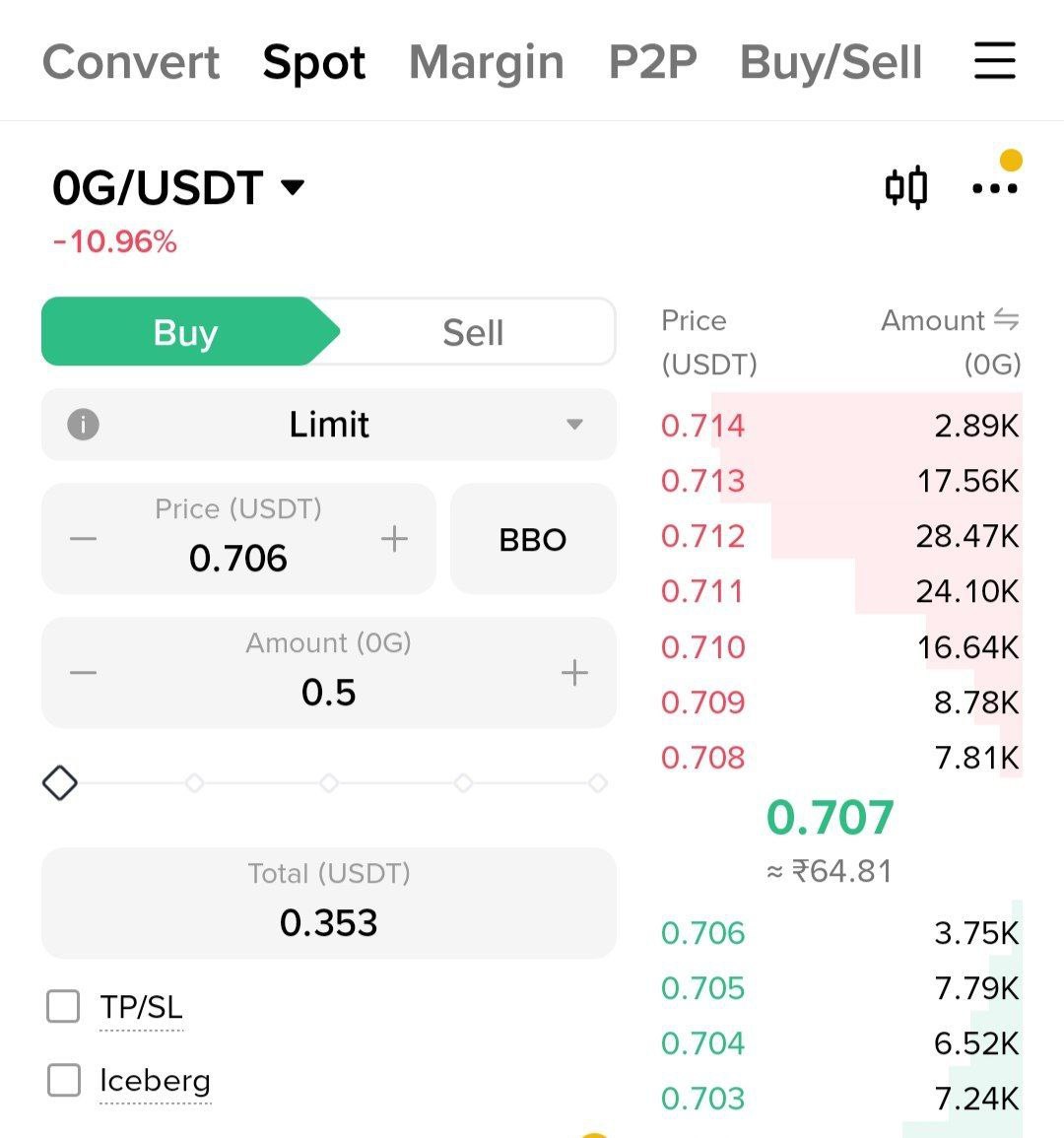This screenshot has height=1138, width=1064.
Task: Open the three-dot more options
Action: tap(994, 188)
